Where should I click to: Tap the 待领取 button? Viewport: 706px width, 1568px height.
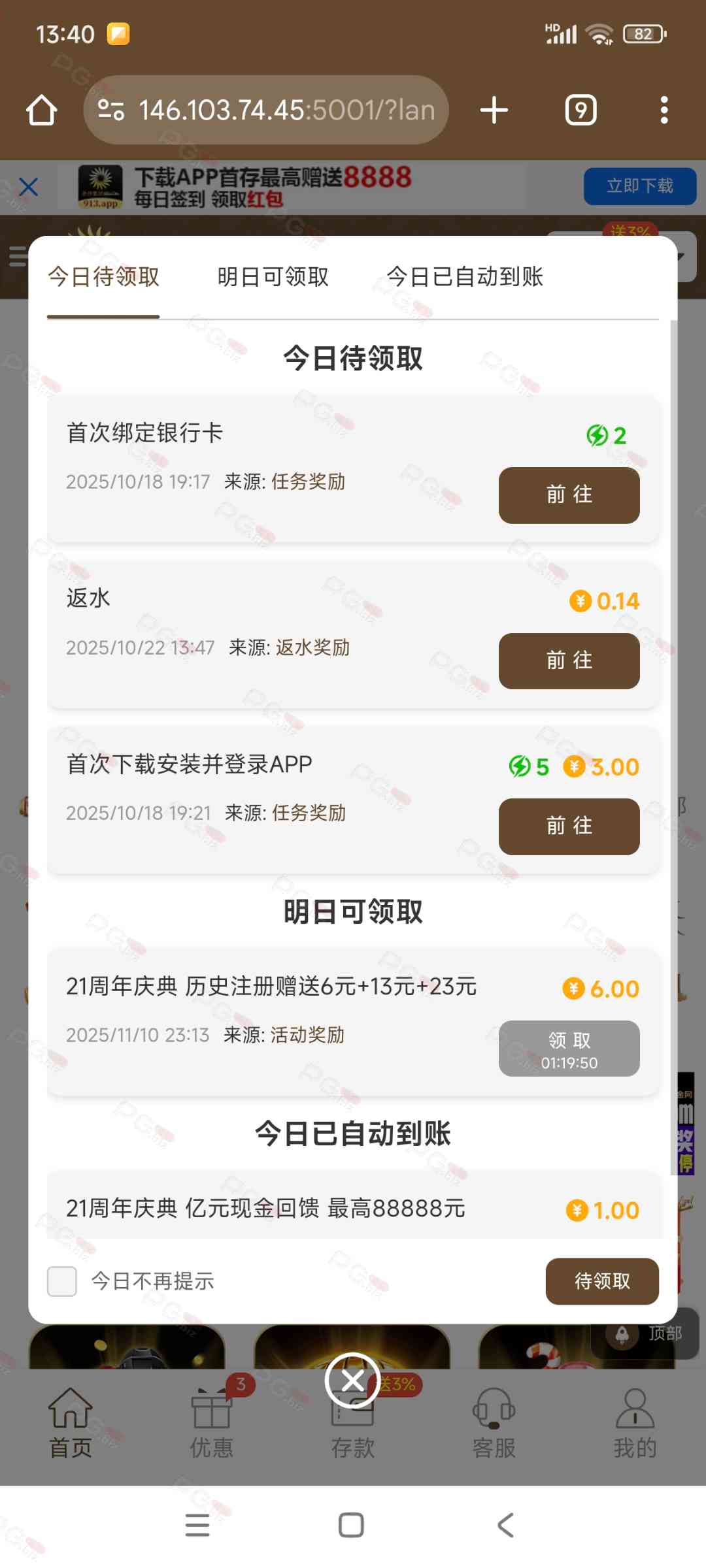(x=602, y=1281)
